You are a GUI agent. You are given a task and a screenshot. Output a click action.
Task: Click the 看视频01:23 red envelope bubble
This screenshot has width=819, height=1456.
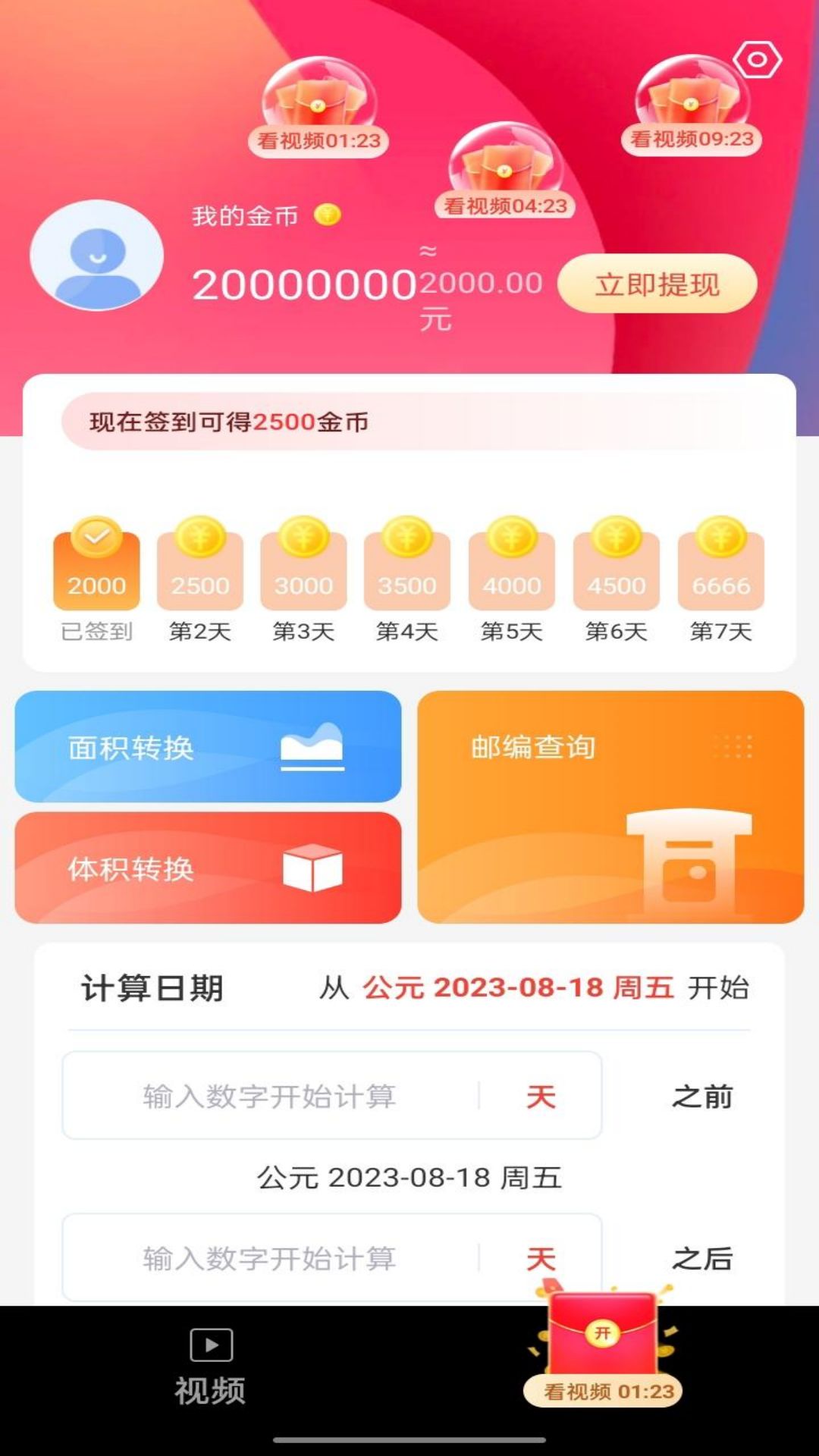(x=318, y=106)
